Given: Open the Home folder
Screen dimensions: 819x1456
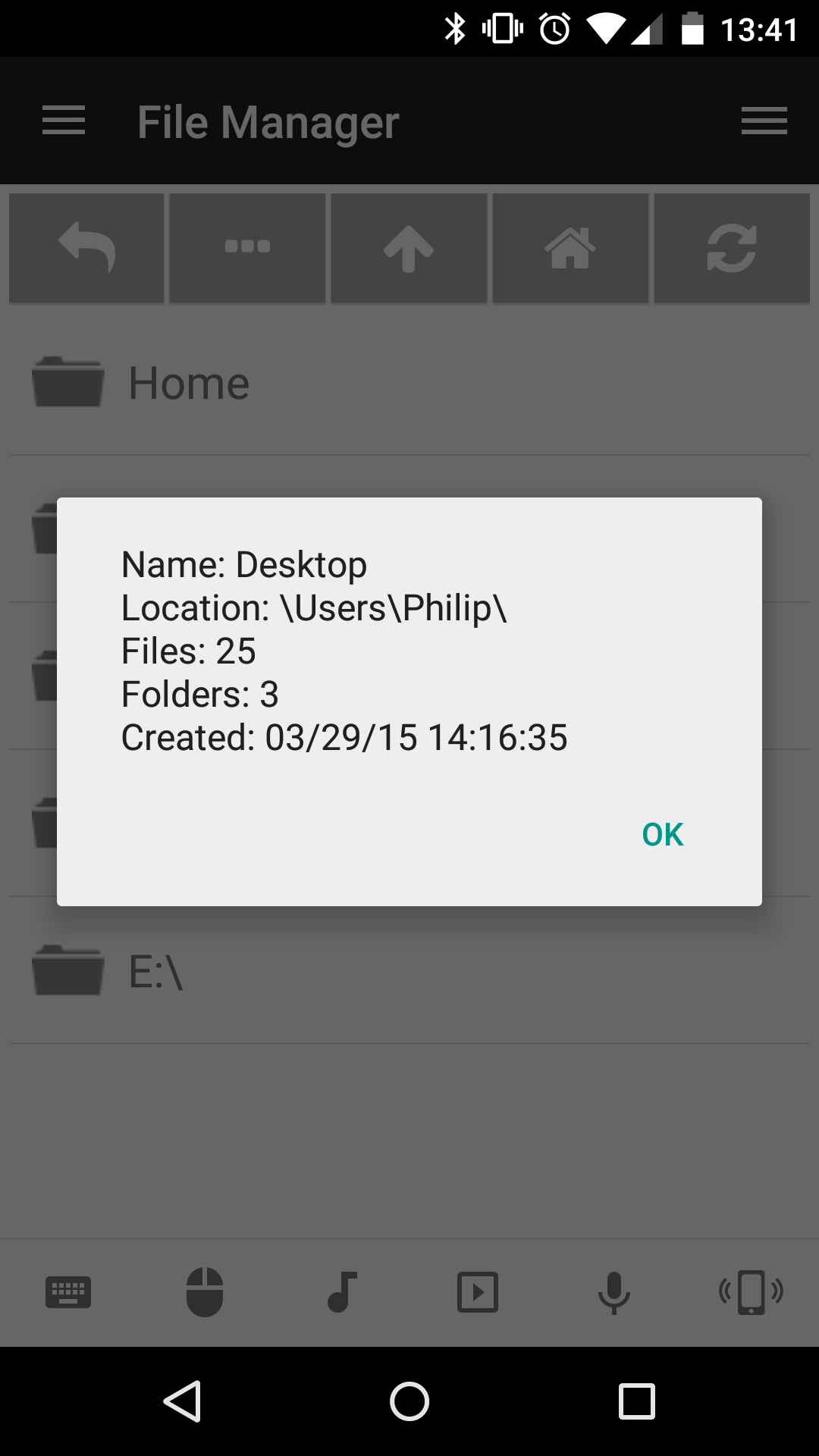Looking at the screenshot, I should point(188,383).
